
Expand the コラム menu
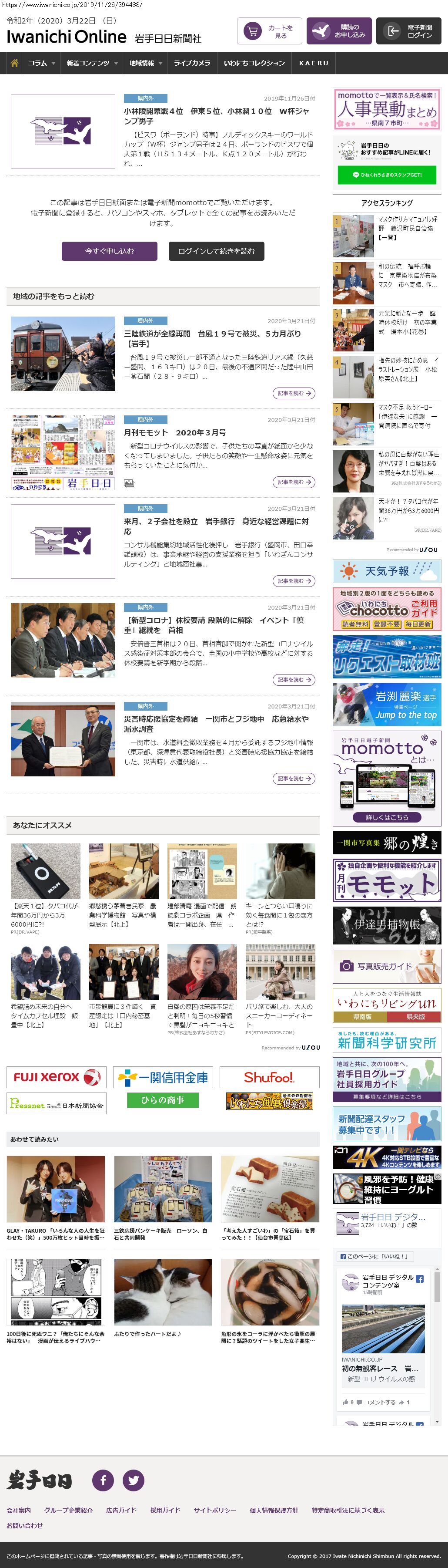click(41, 63)
